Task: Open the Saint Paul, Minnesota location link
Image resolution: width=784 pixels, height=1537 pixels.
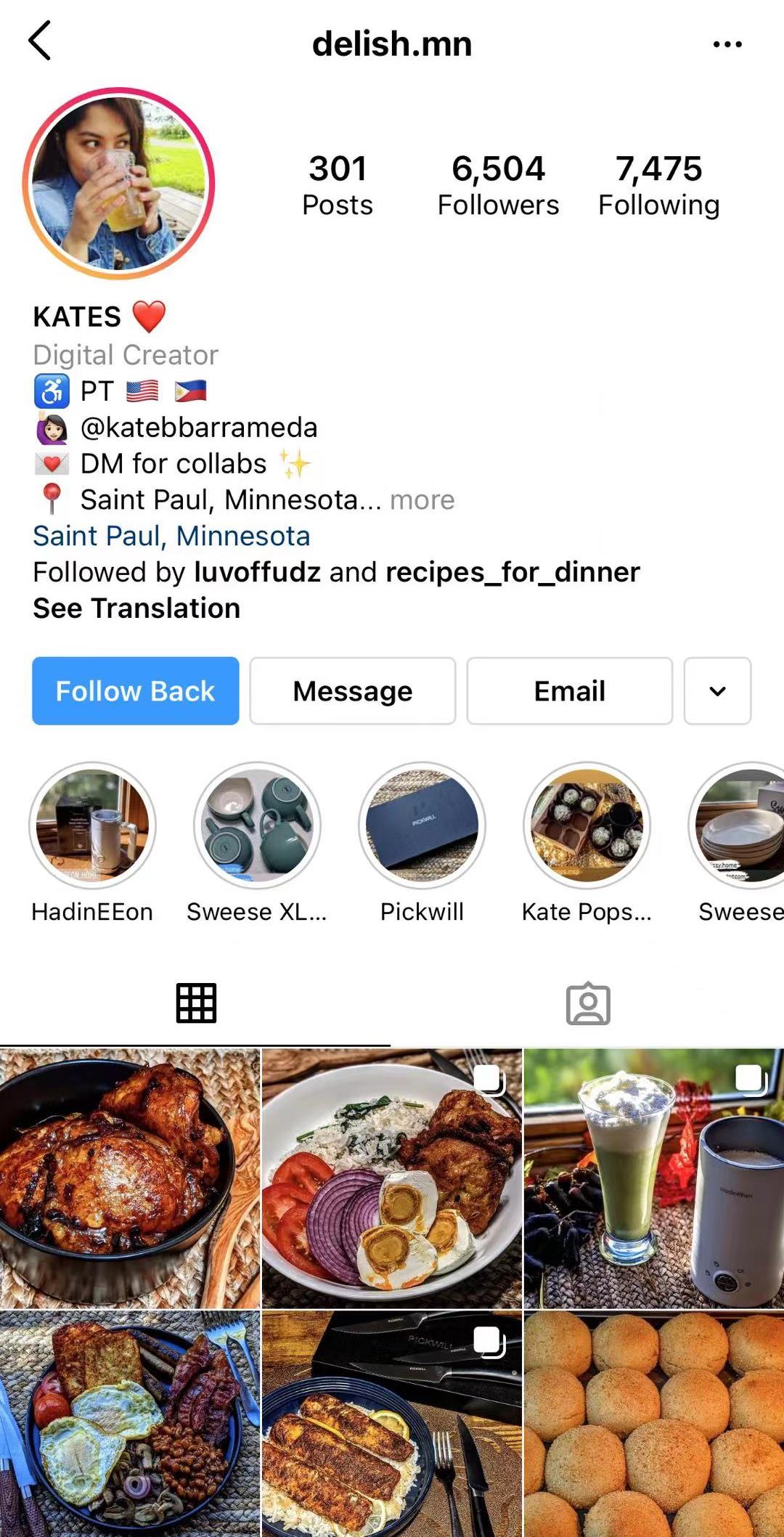Action: pos(171,537)
